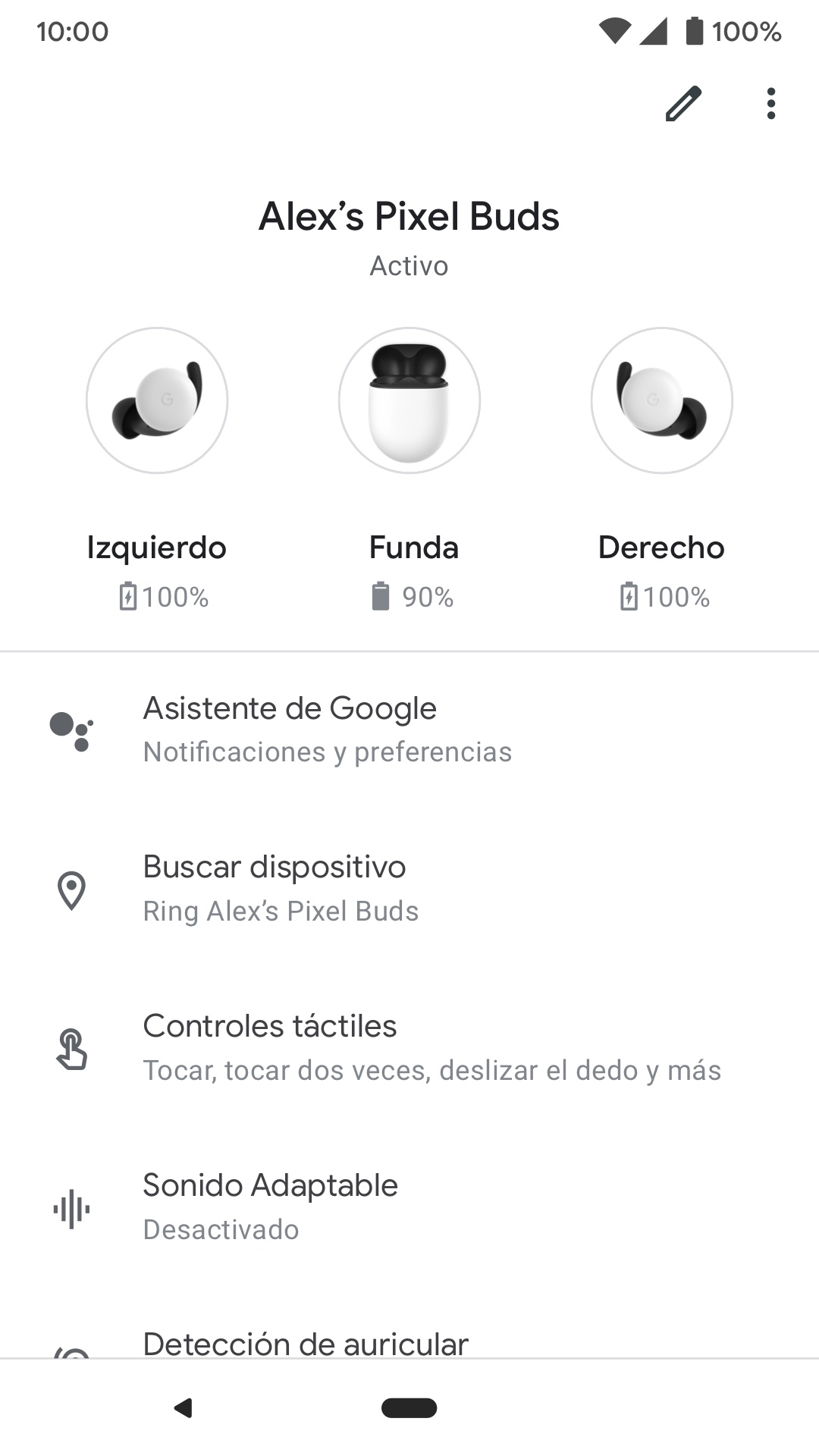819x1456 pixels.
Task: Open the three-dot overflow menu
Action: click(770, 104)
